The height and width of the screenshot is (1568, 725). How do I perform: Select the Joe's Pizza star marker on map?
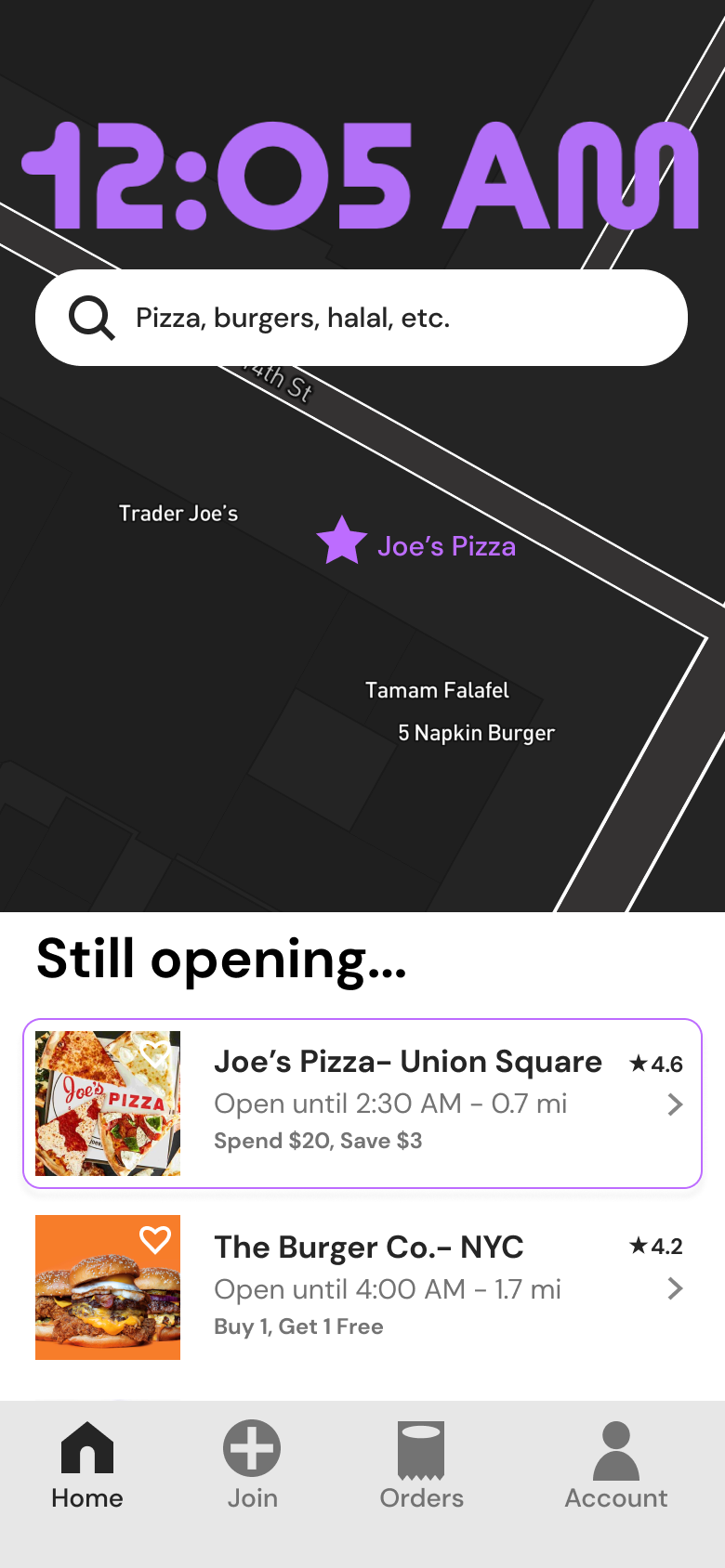click(342, 541)
